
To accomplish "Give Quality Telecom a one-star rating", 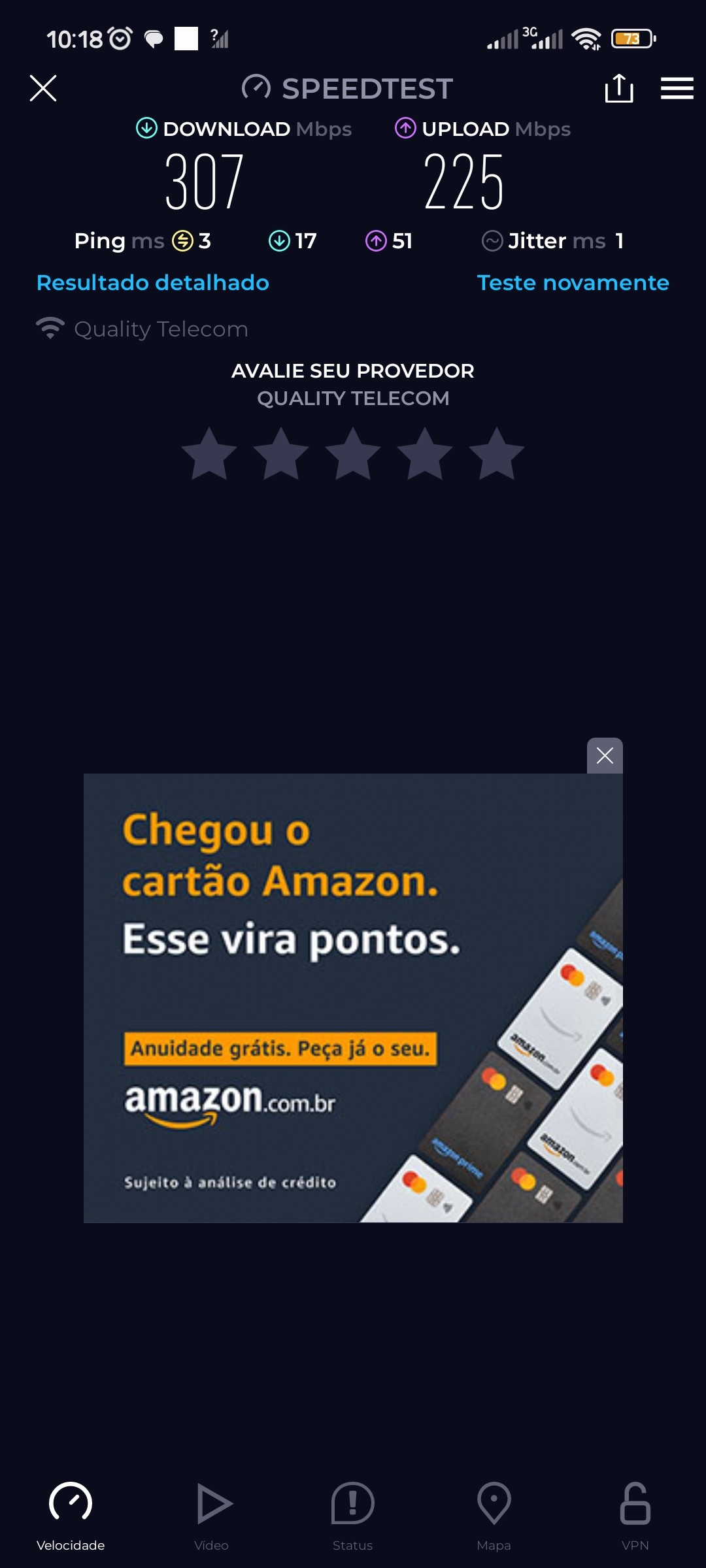I will 209,455.
